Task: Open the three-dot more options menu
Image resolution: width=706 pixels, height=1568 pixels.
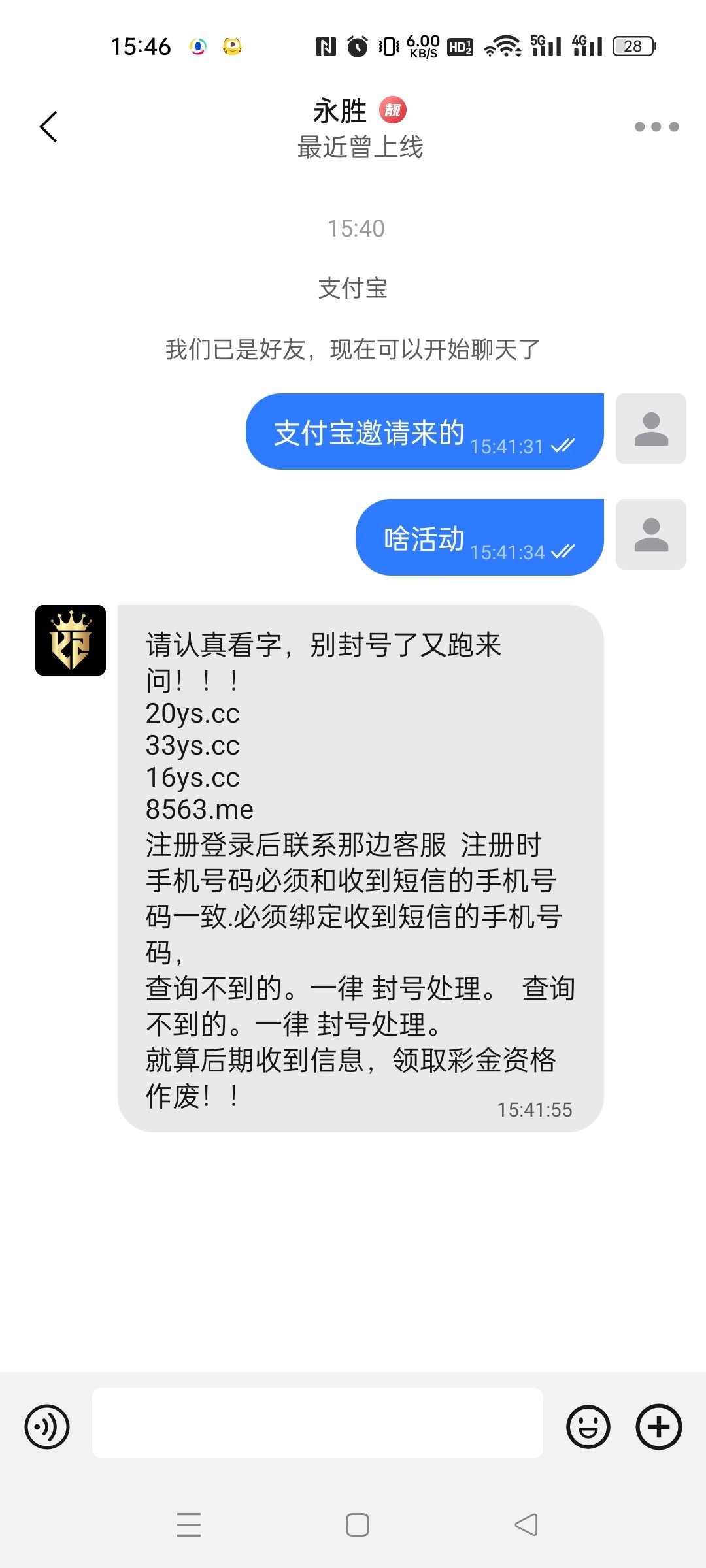Action: [656, 127]
